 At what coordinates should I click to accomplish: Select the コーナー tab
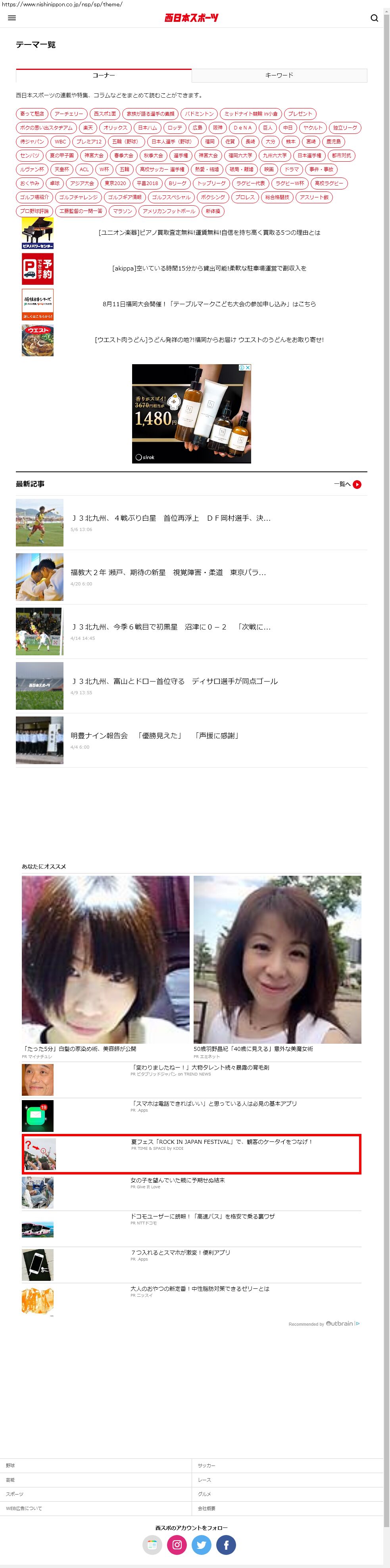point(104,75)
